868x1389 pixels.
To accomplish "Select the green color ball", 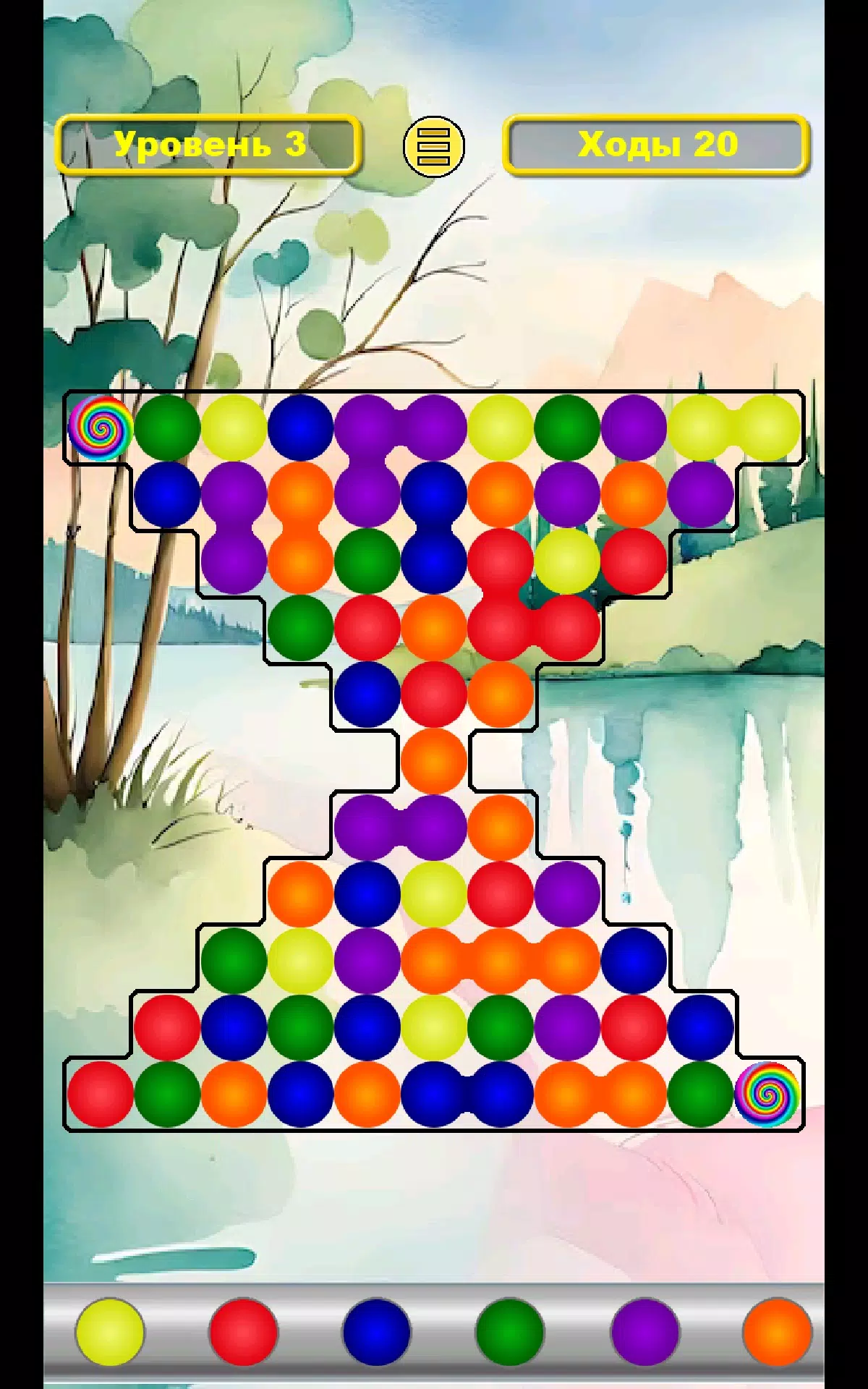I will (x=510, y=1332).
